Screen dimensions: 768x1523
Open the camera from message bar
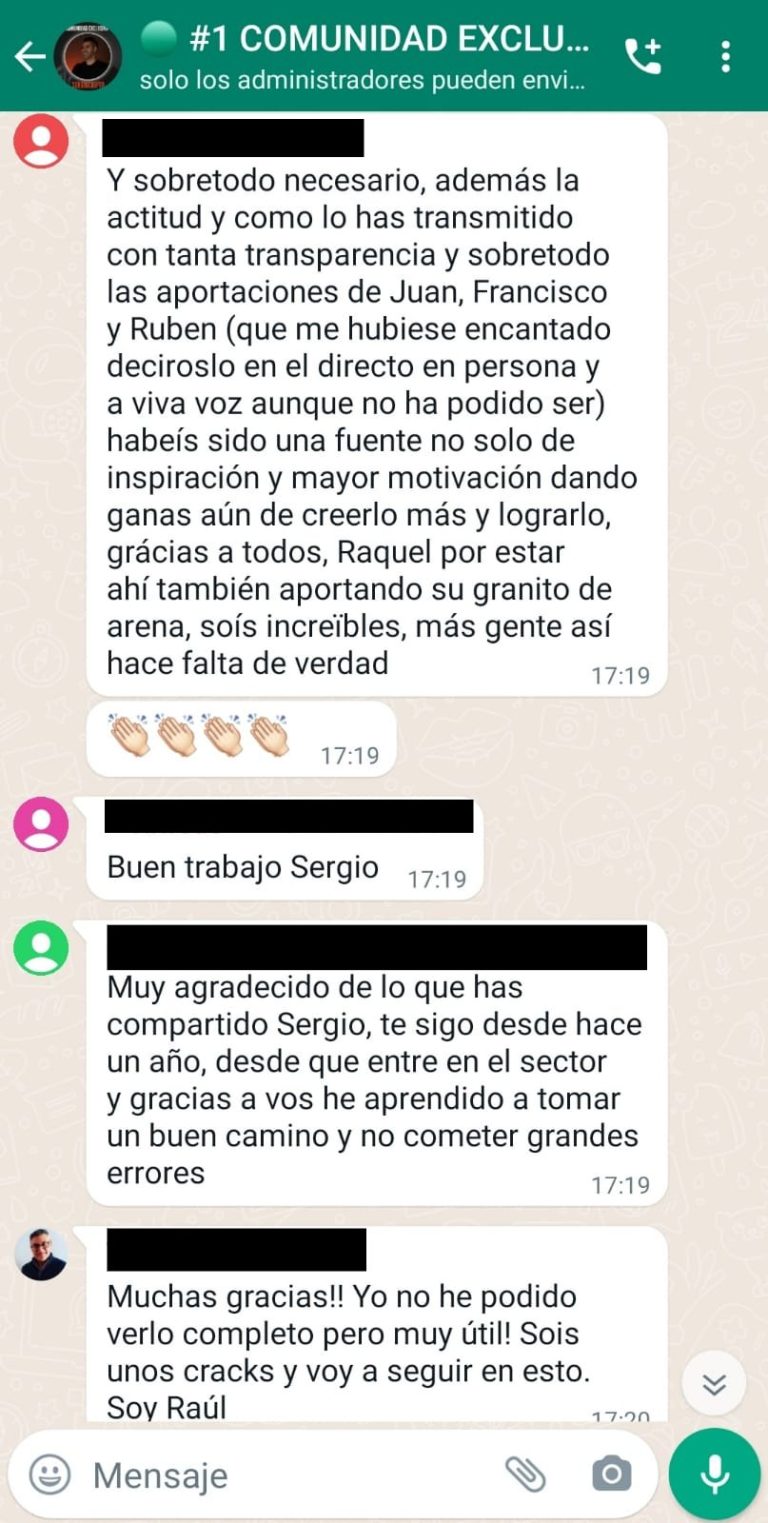coord(611,1474)
